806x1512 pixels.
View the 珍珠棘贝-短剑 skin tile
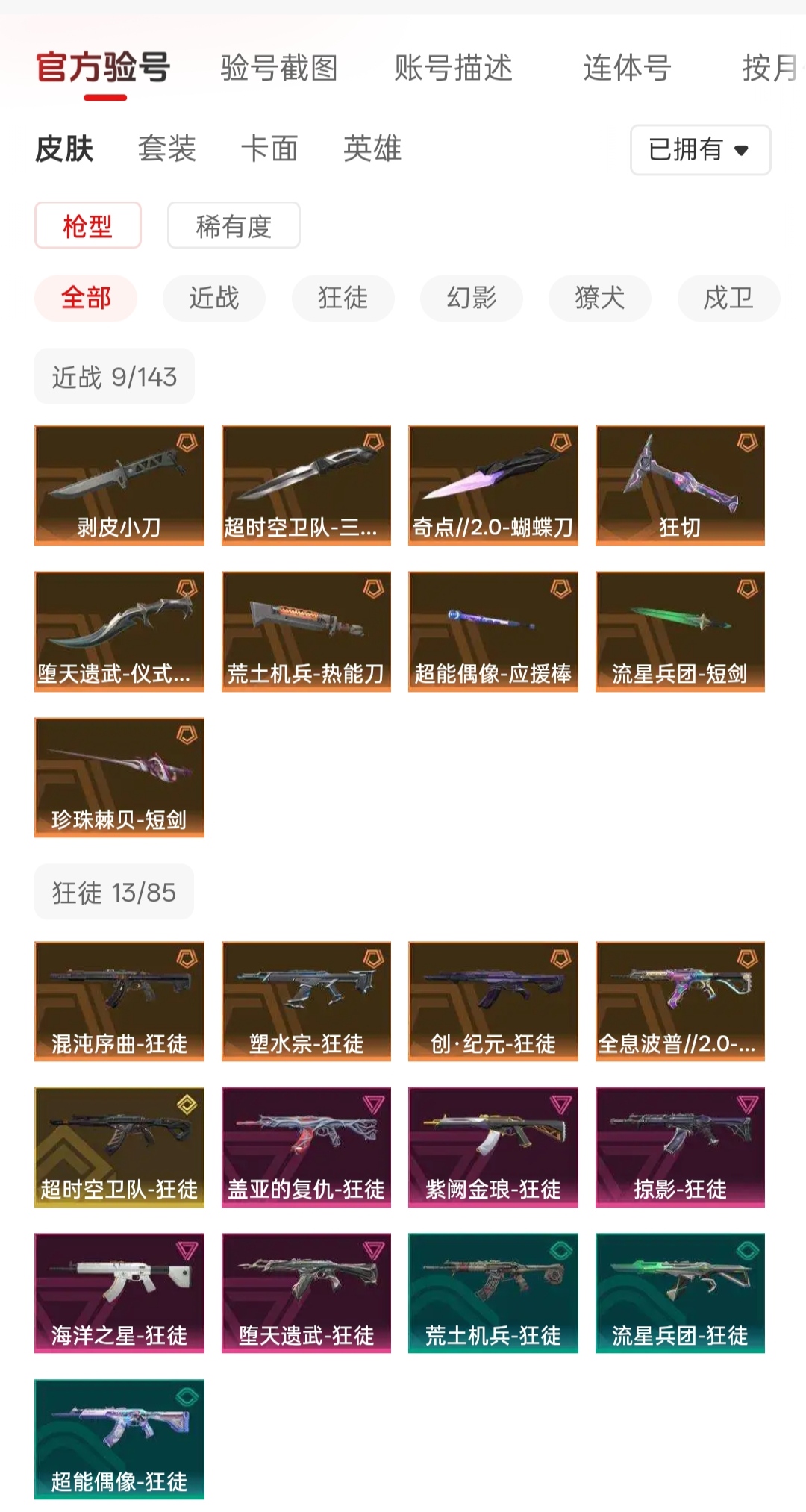(119, 778)
